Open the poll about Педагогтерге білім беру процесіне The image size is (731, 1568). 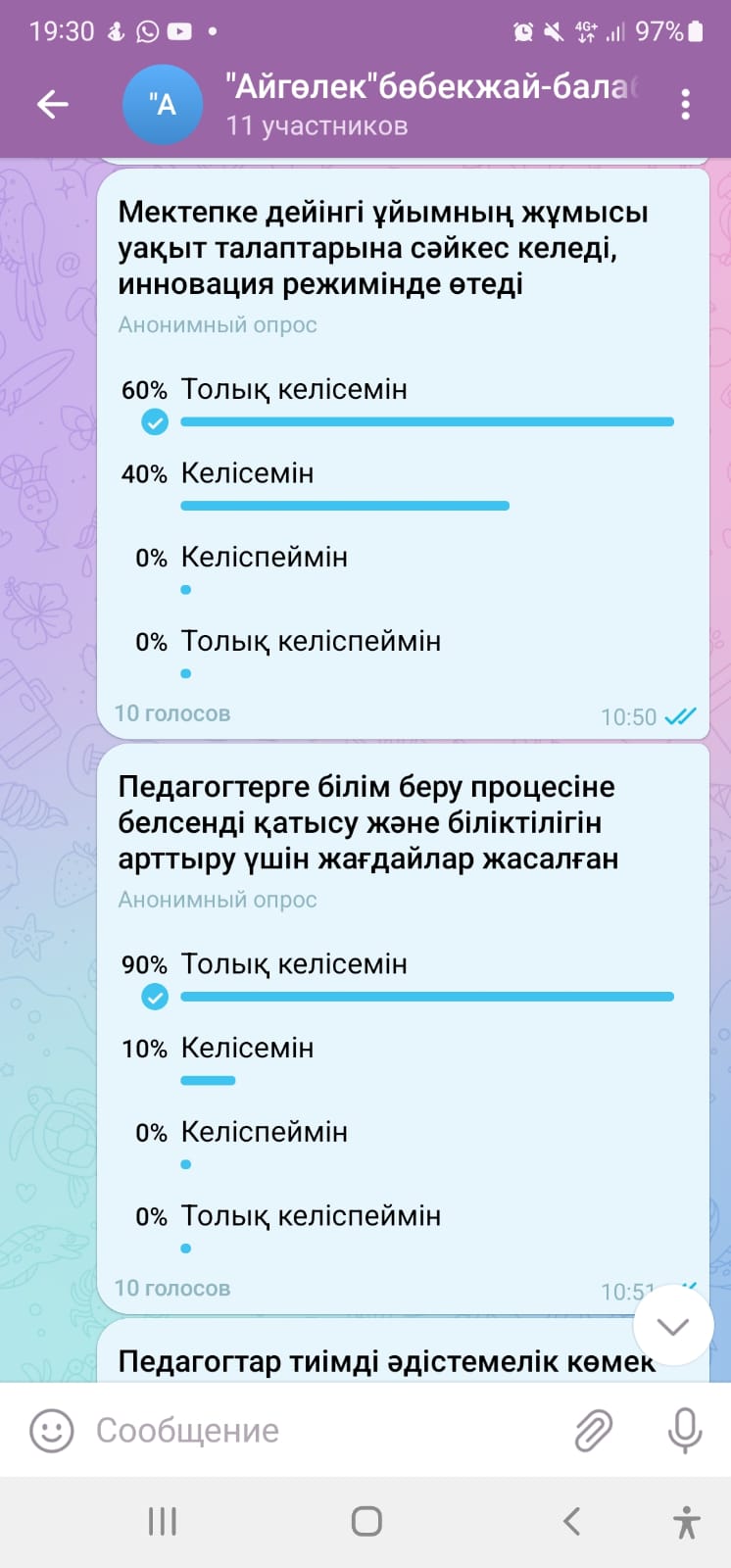(x=367, y=822)
